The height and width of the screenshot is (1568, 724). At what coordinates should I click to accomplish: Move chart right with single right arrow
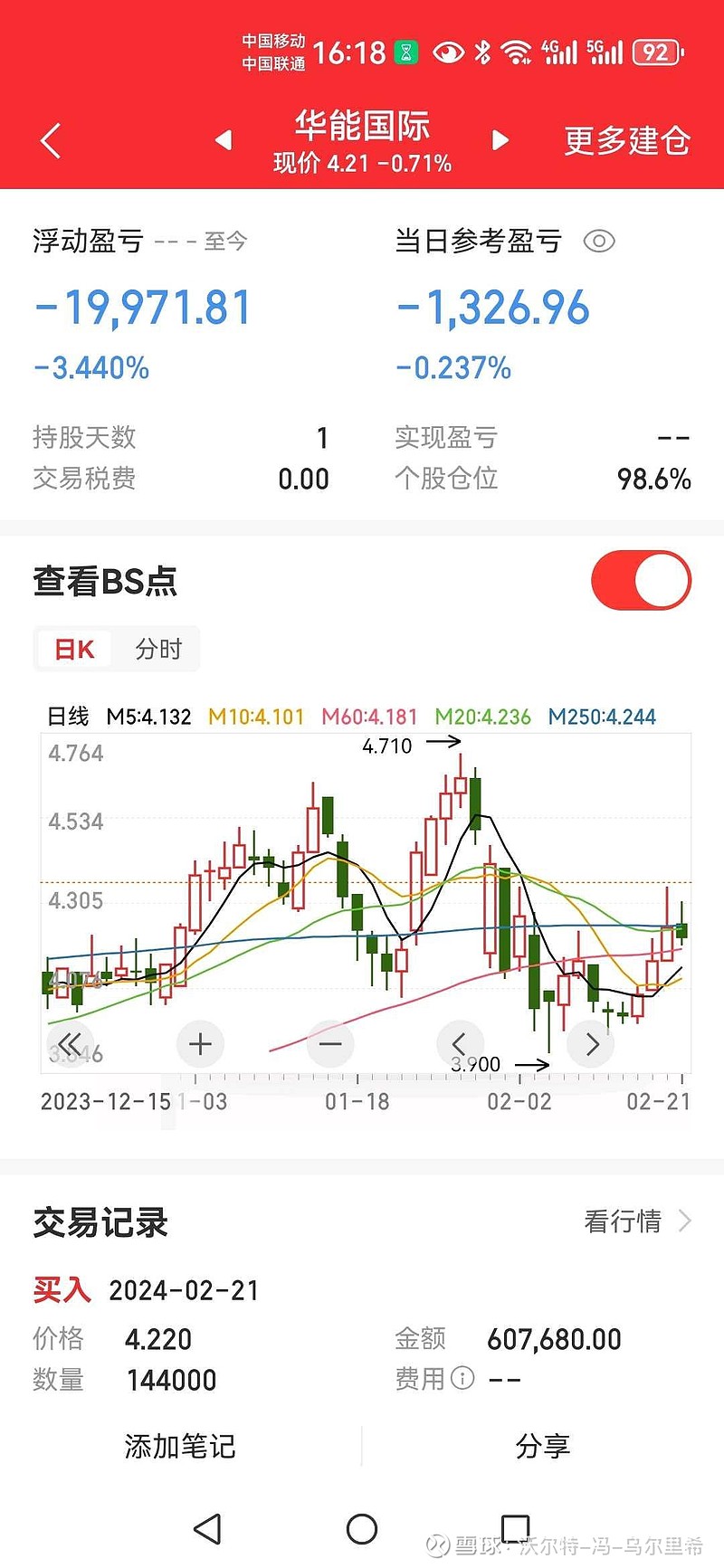pos(591,1043)
